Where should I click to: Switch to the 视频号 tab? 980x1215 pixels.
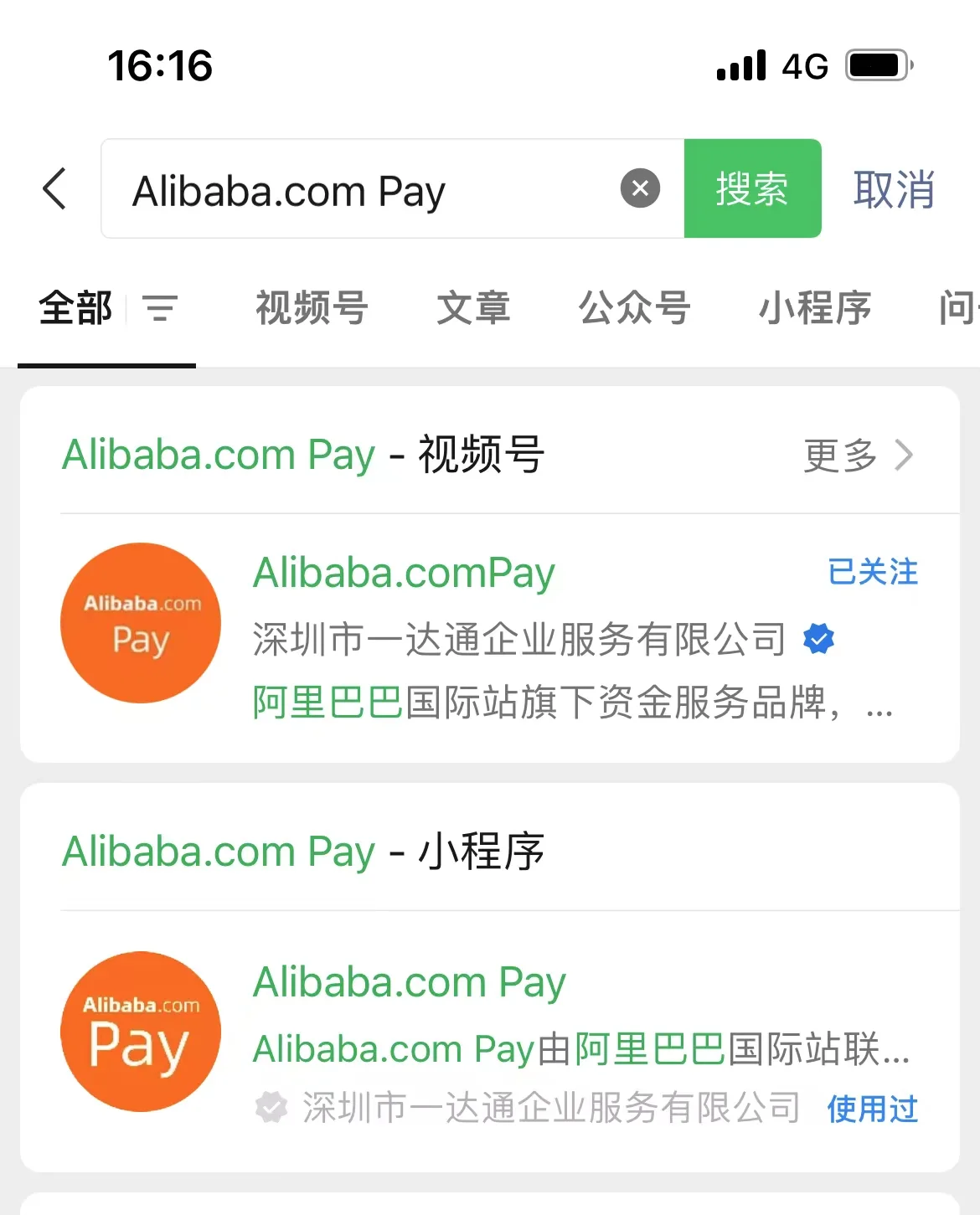(x=311, y=308)
